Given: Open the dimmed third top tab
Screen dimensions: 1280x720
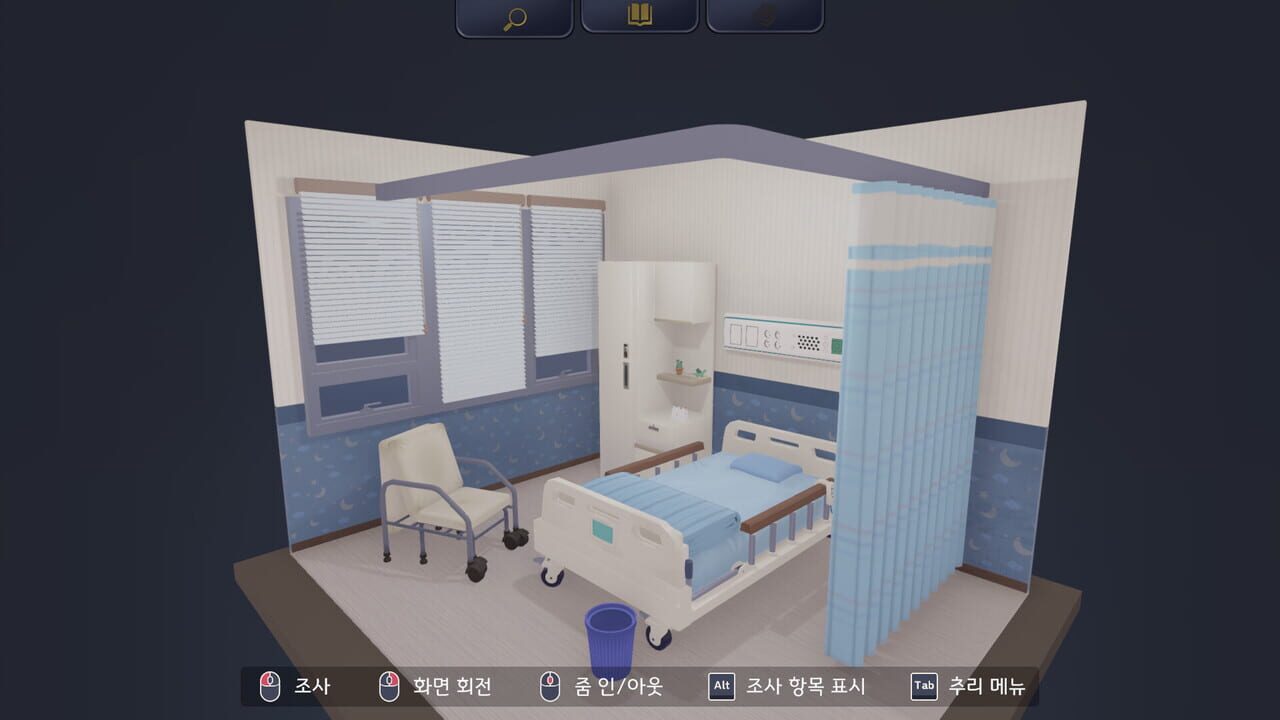Looking at the screenshot, I should click(764, 16).
